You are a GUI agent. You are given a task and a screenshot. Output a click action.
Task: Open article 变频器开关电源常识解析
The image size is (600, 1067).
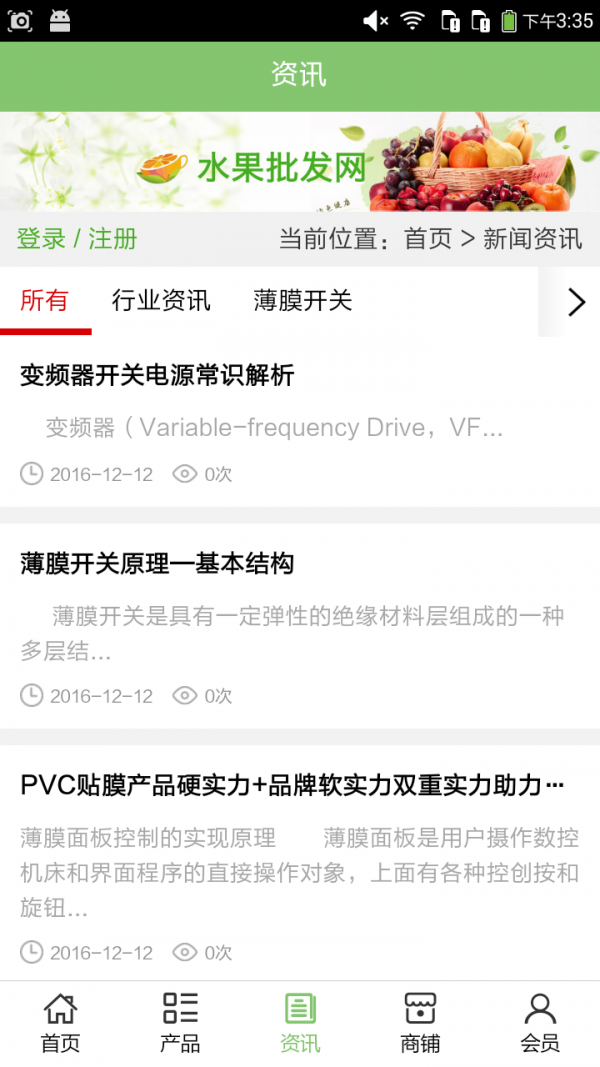tap(157, 376)
